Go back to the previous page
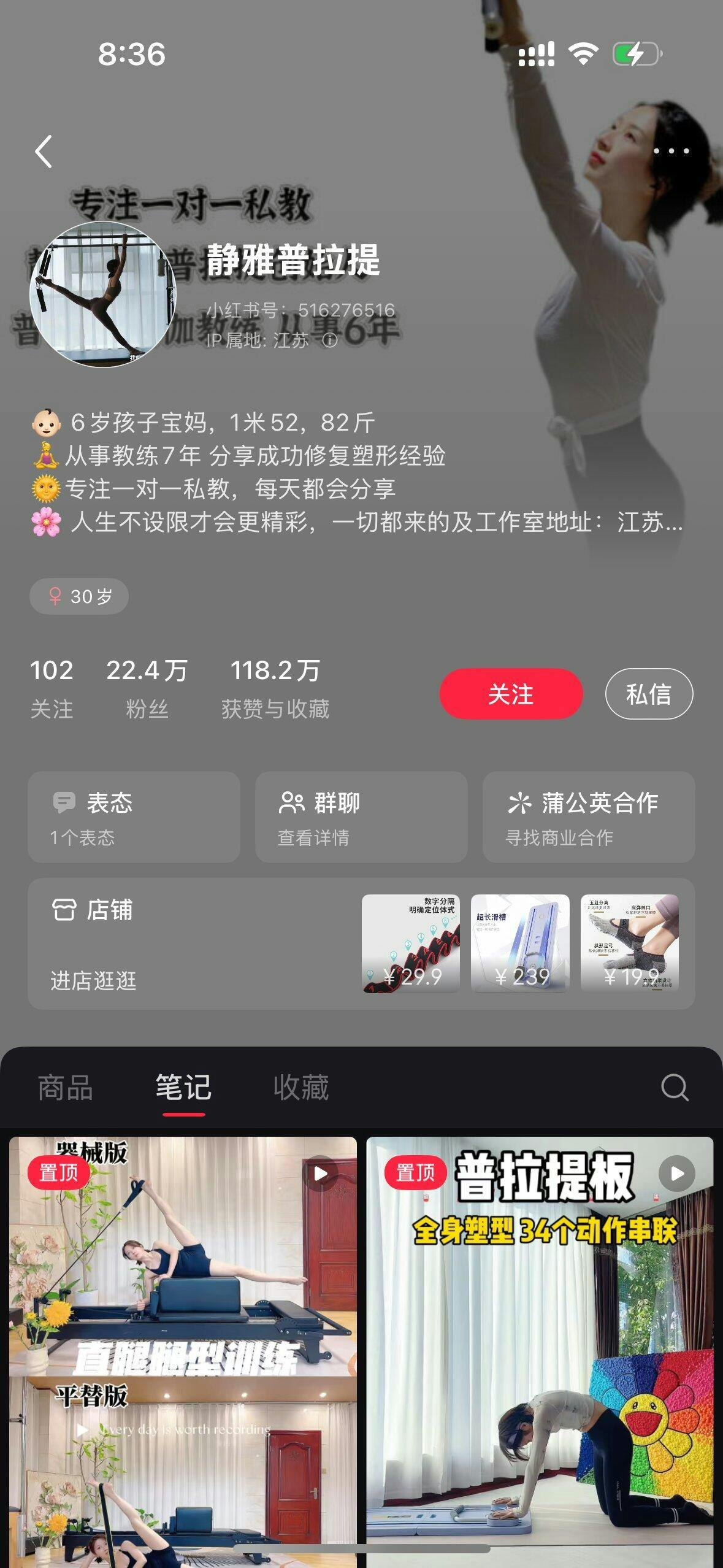Image resolution: width=723 pixels, height=1568 pixels. click(x=44, y=152)
